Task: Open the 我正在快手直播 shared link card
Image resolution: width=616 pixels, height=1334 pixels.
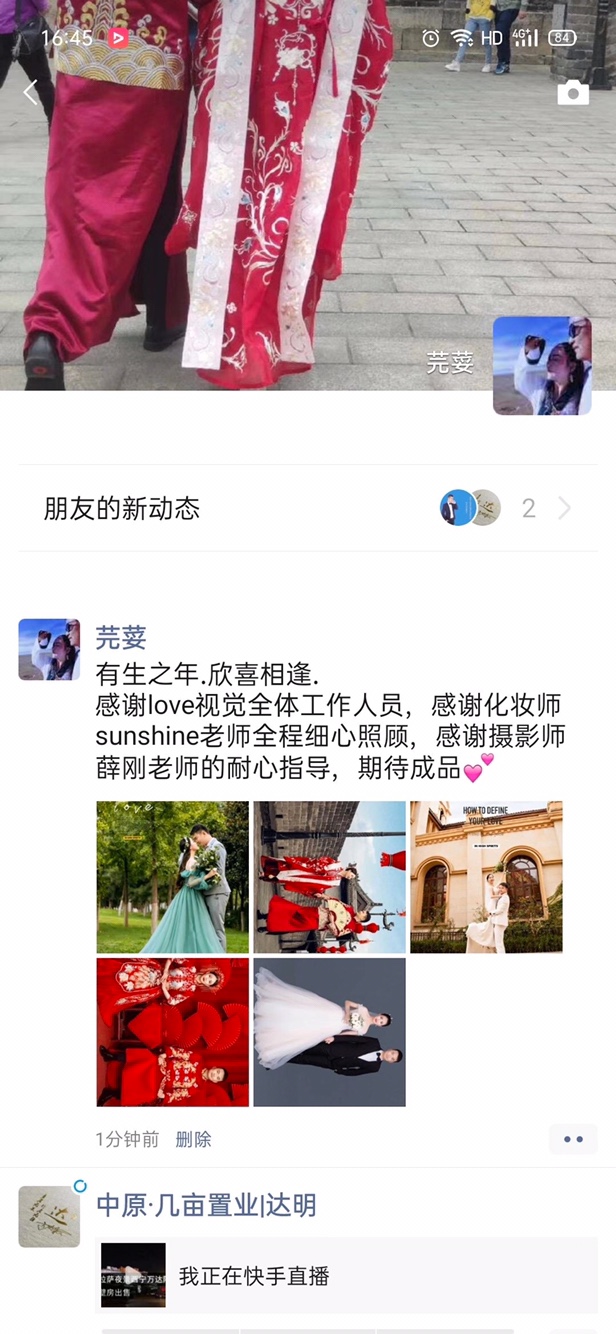Action: pyautogui.click(x=346, y=1275)
